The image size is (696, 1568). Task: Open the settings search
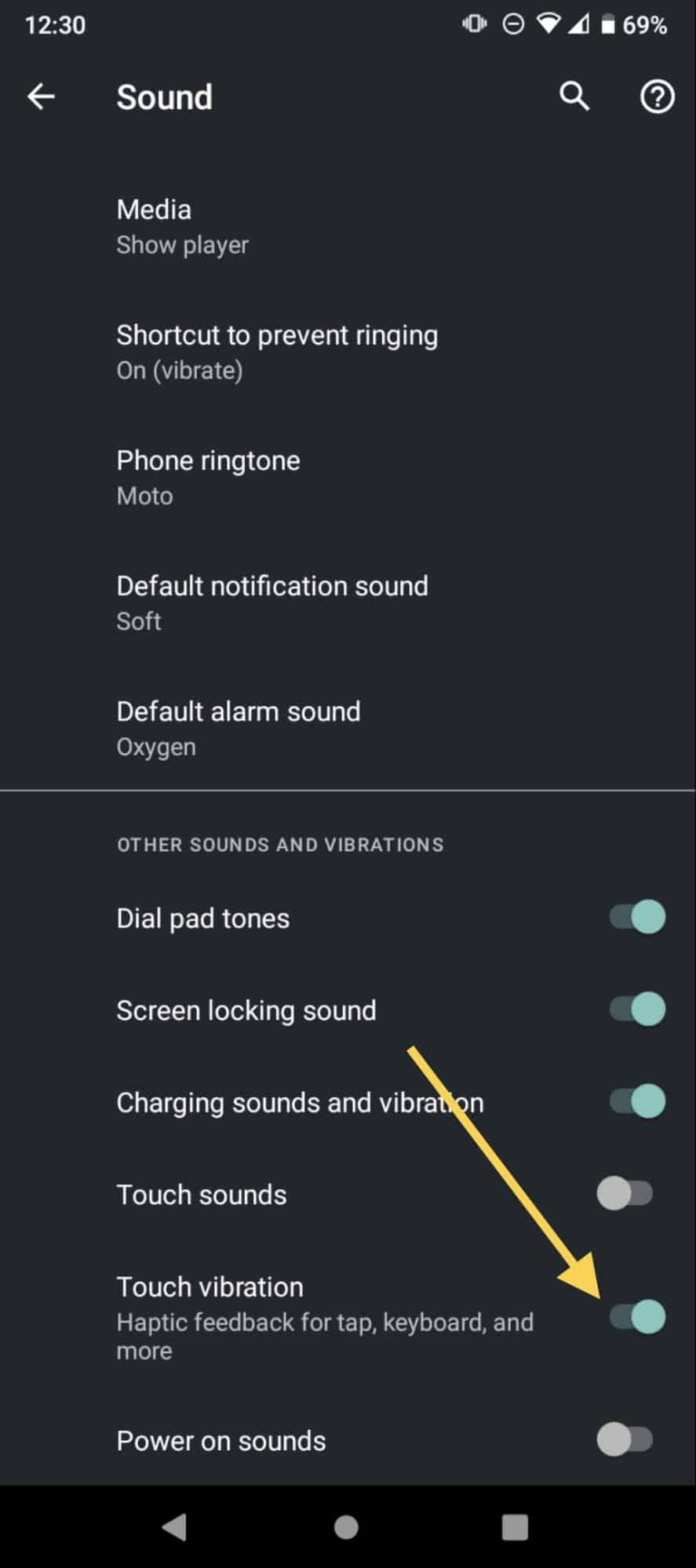coord(574,97)
